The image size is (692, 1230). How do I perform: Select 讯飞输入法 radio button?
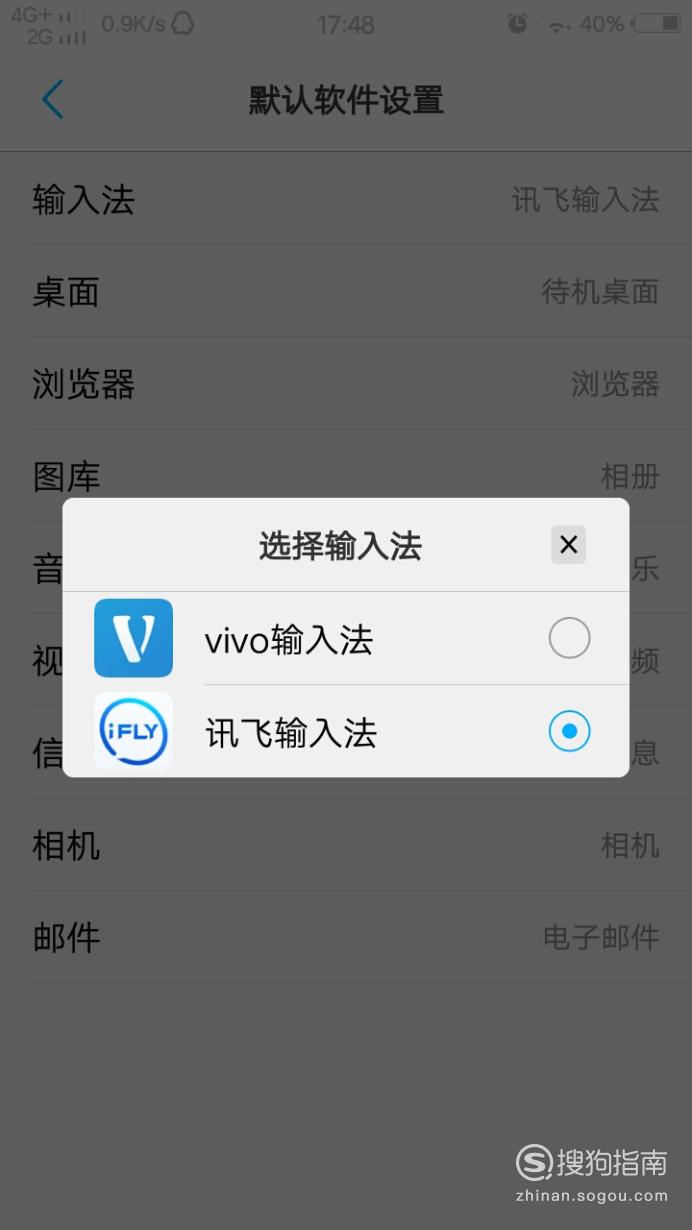(569, 731)
